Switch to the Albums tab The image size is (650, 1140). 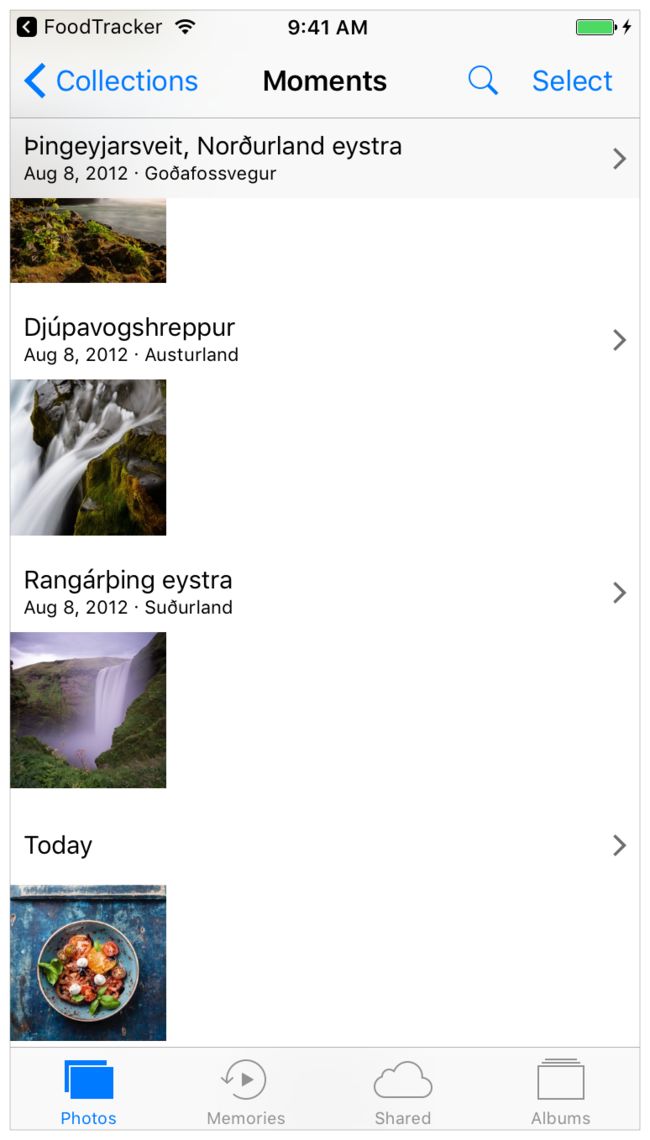tap(561, 1091)
